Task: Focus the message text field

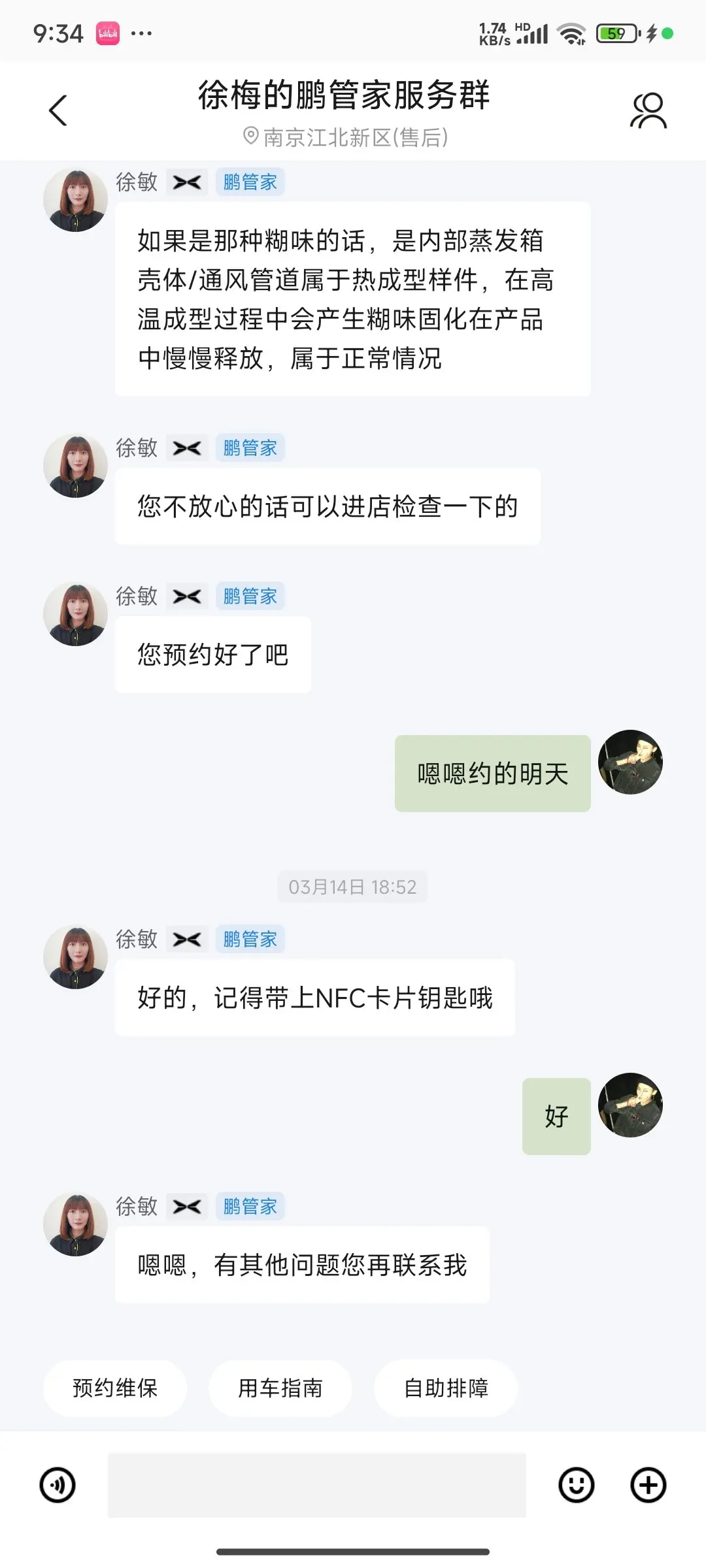Action: click(x=316, y=1485)
